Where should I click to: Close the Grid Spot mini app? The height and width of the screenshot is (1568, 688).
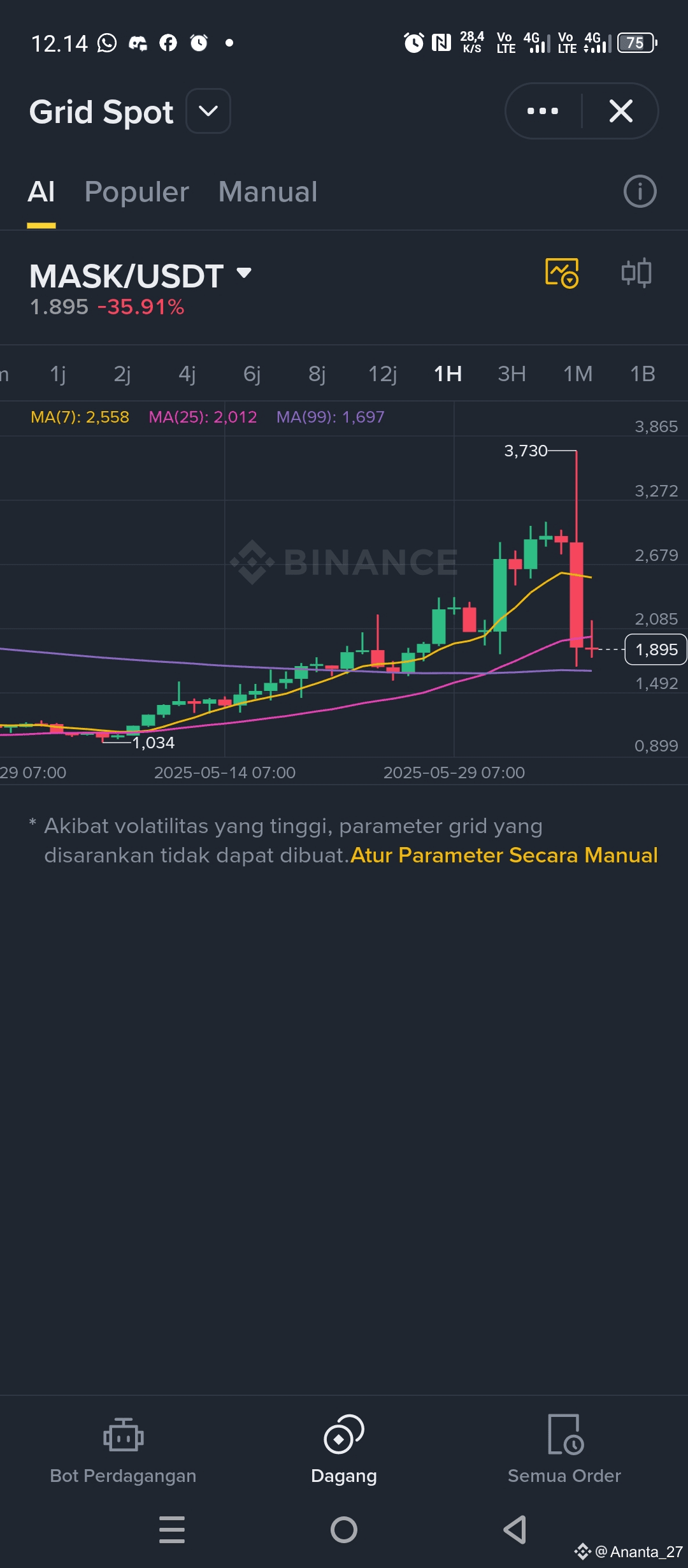[x=620, y=111]
